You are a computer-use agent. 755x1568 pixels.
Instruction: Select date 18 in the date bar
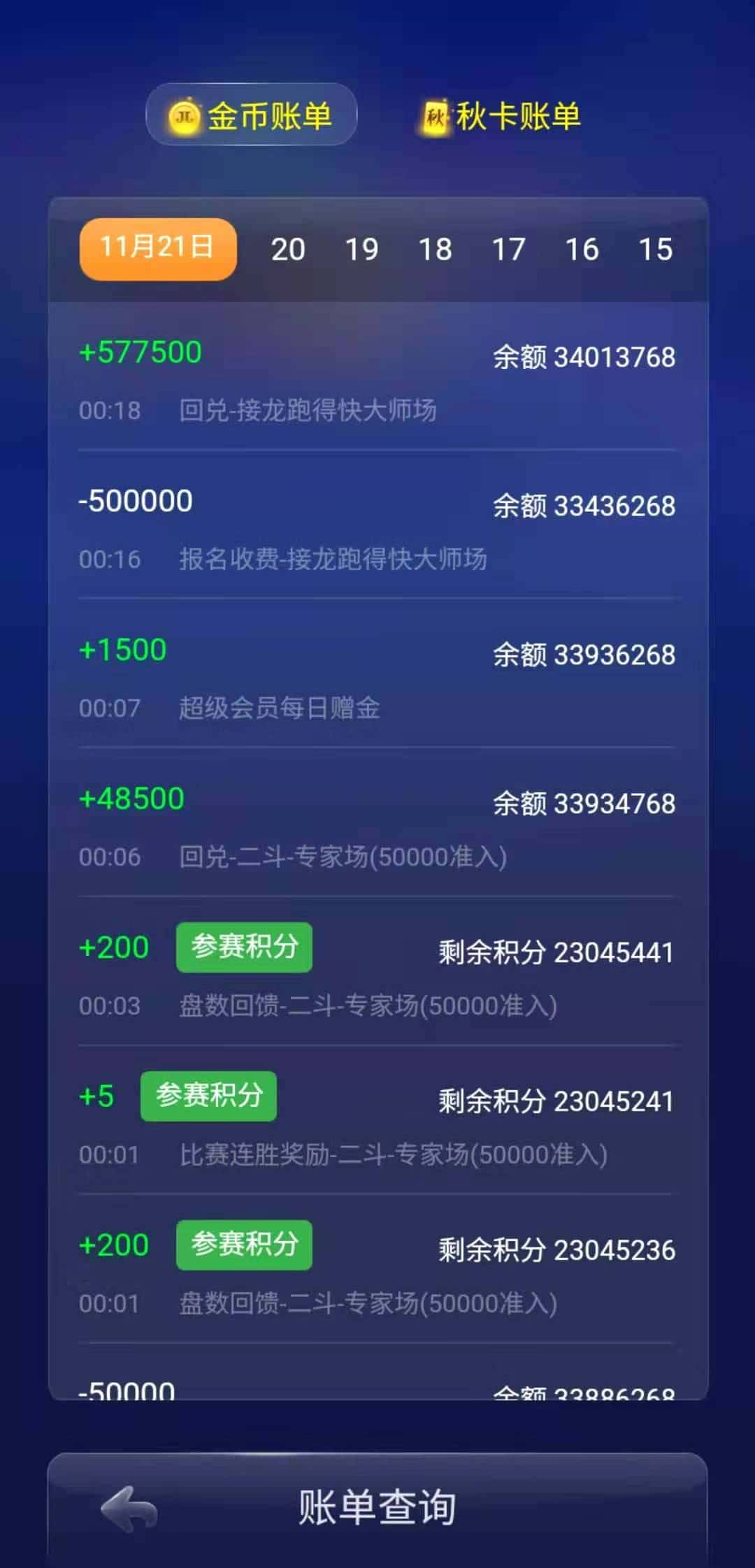pos(436,249)
